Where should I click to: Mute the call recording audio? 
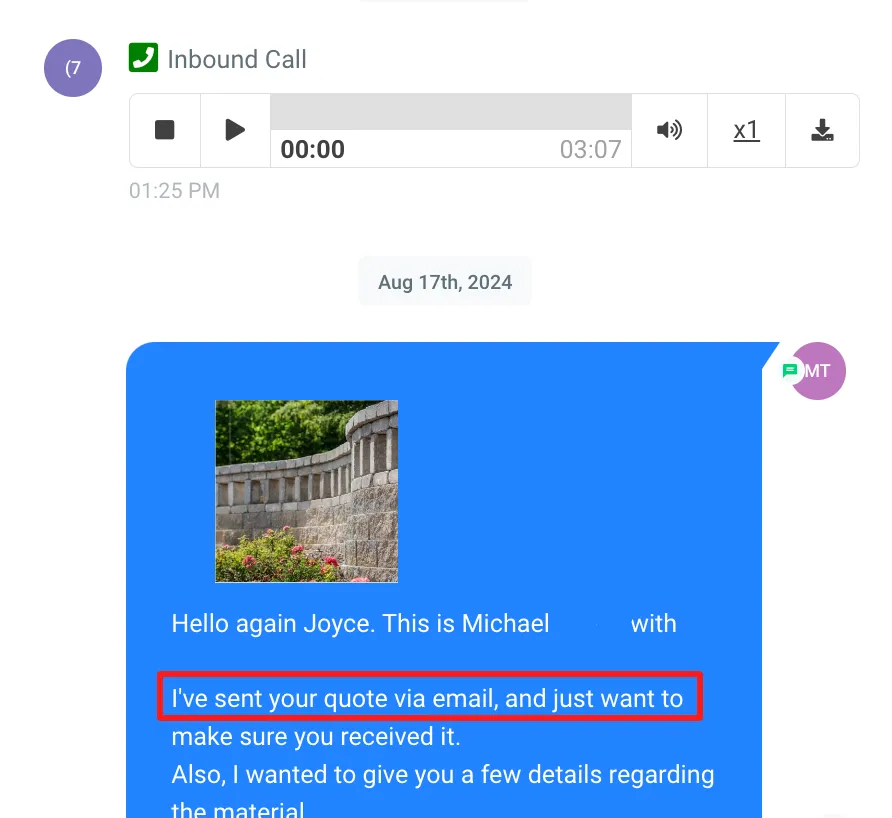point(669,130)
